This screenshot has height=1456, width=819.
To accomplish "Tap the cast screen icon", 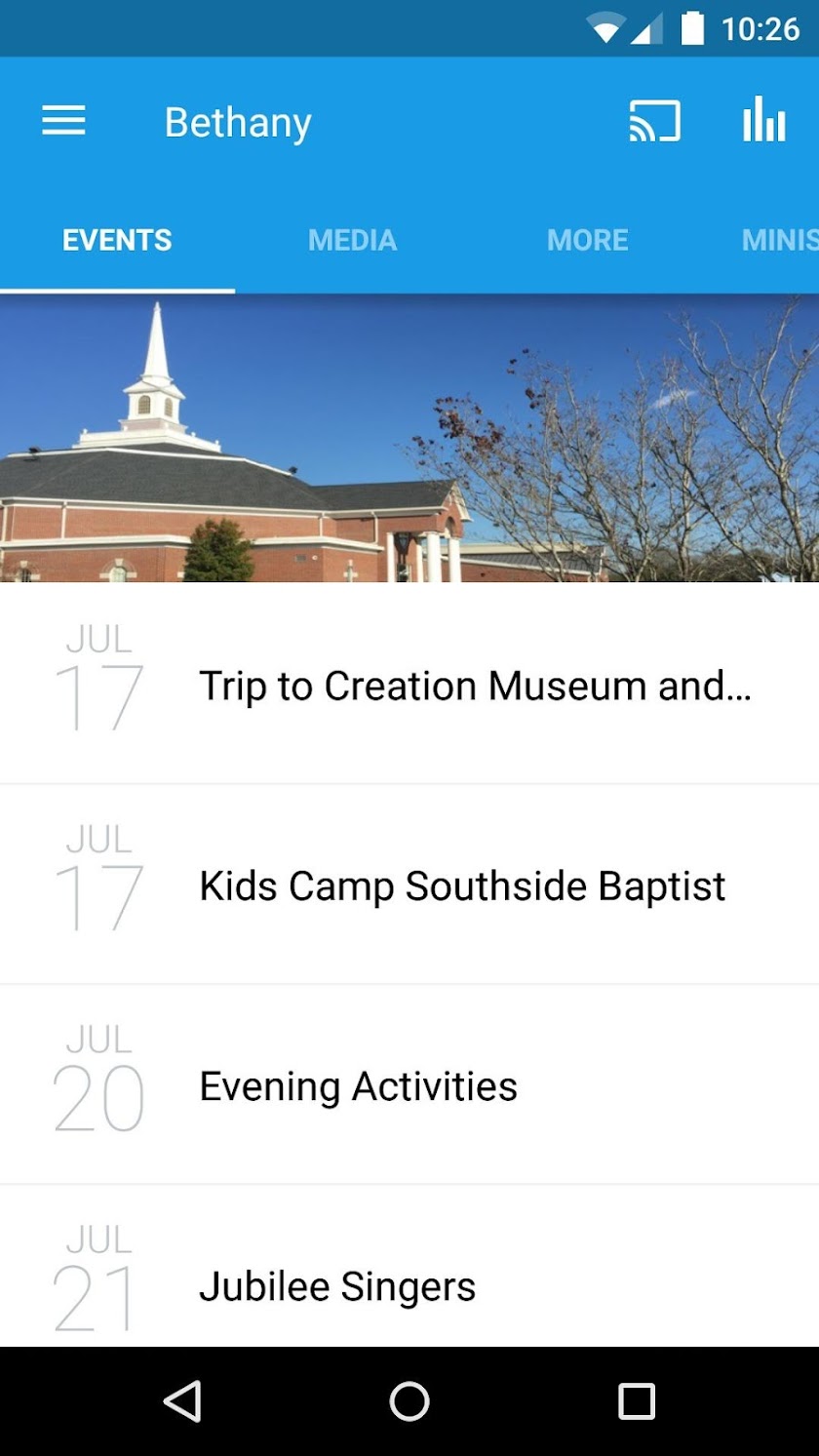I will [654, 122].
